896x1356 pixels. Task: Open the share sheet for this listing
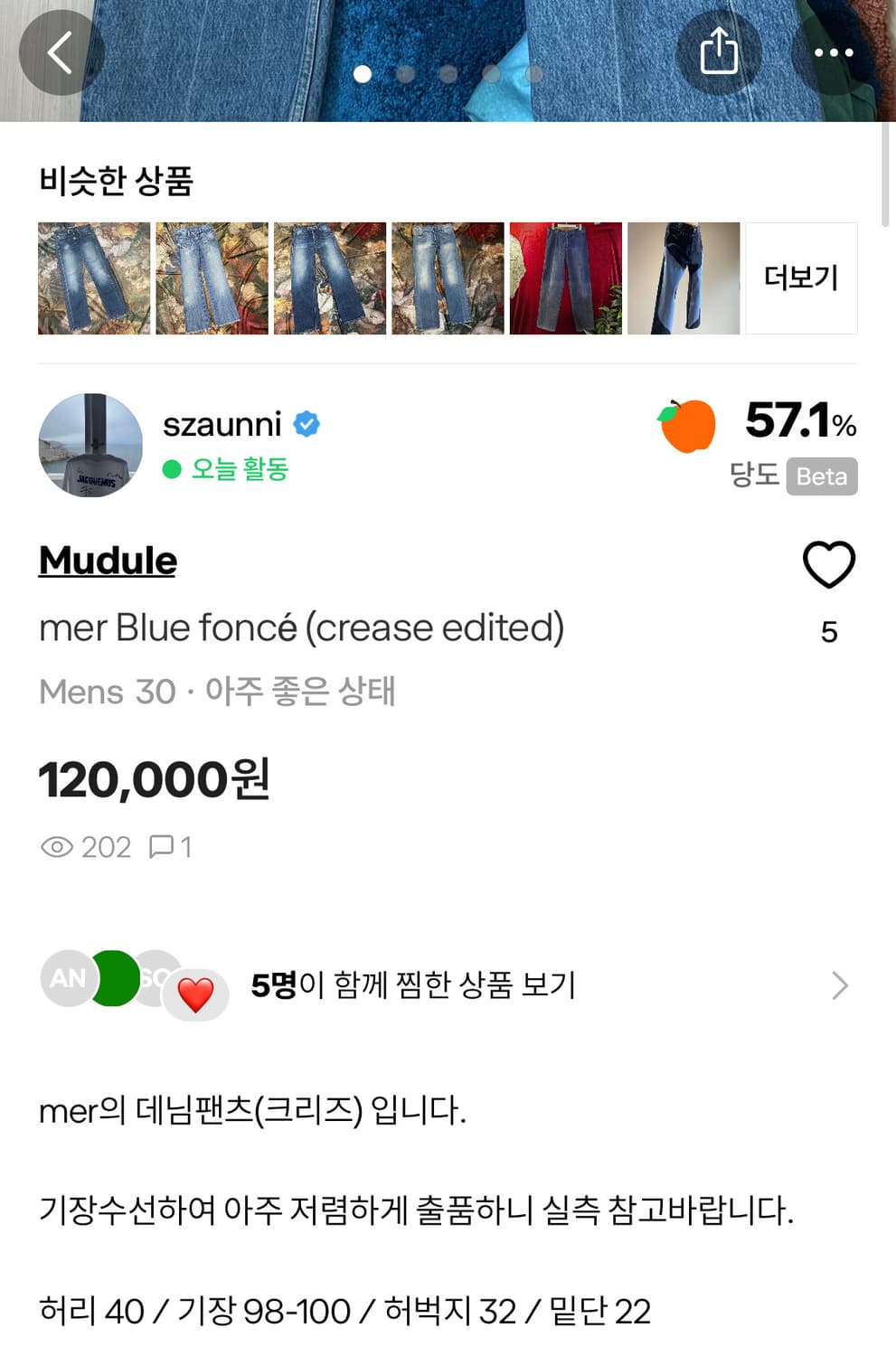(x=719, y=52)
